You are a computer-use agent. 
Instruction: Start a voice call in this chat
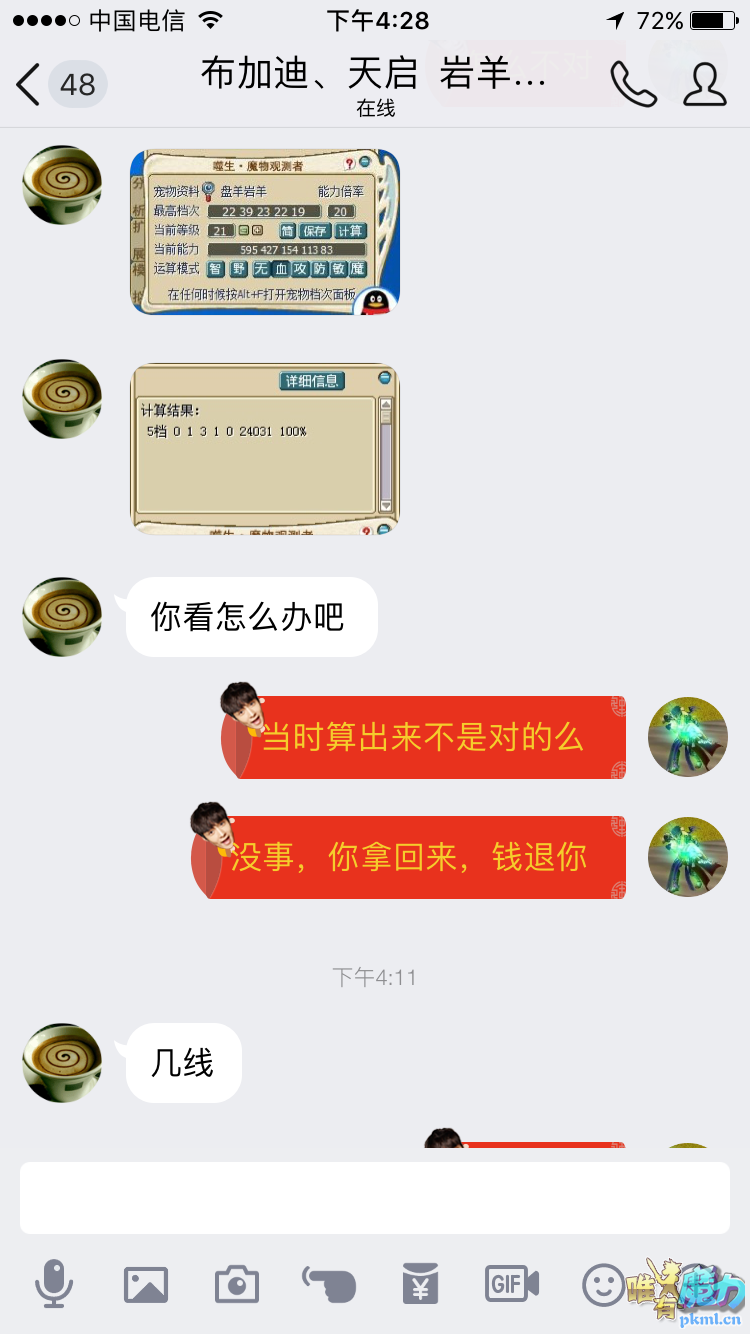[633, 84]
